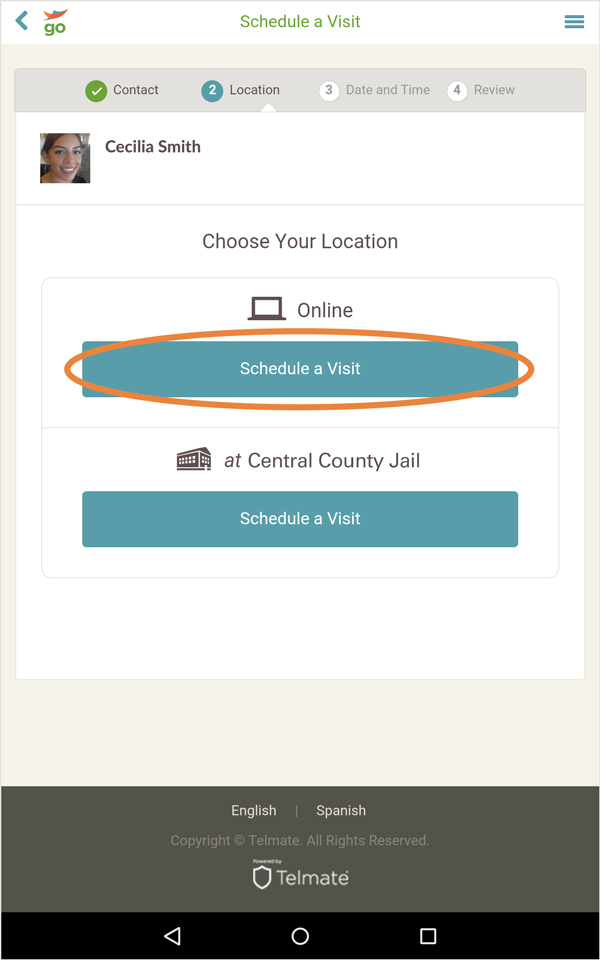Tap the system home button

point(300,936)
